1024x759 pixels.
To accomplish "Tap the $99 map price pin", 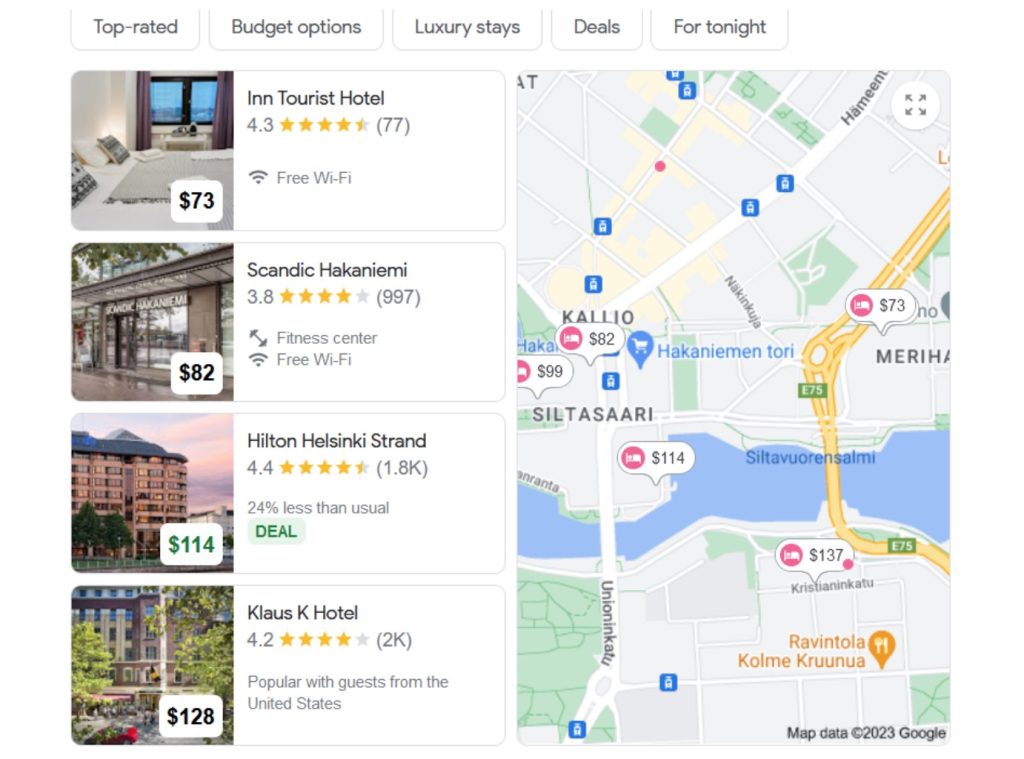I will click(x=542, y=372).
